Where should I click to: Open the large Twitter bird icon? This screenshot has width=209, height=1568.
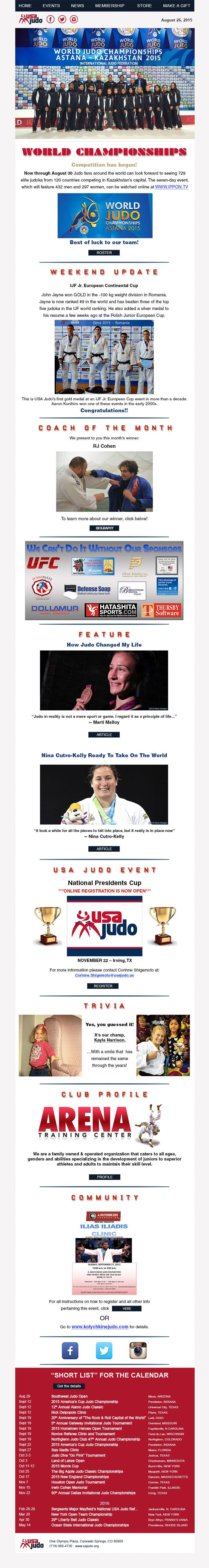(104, 1351)
